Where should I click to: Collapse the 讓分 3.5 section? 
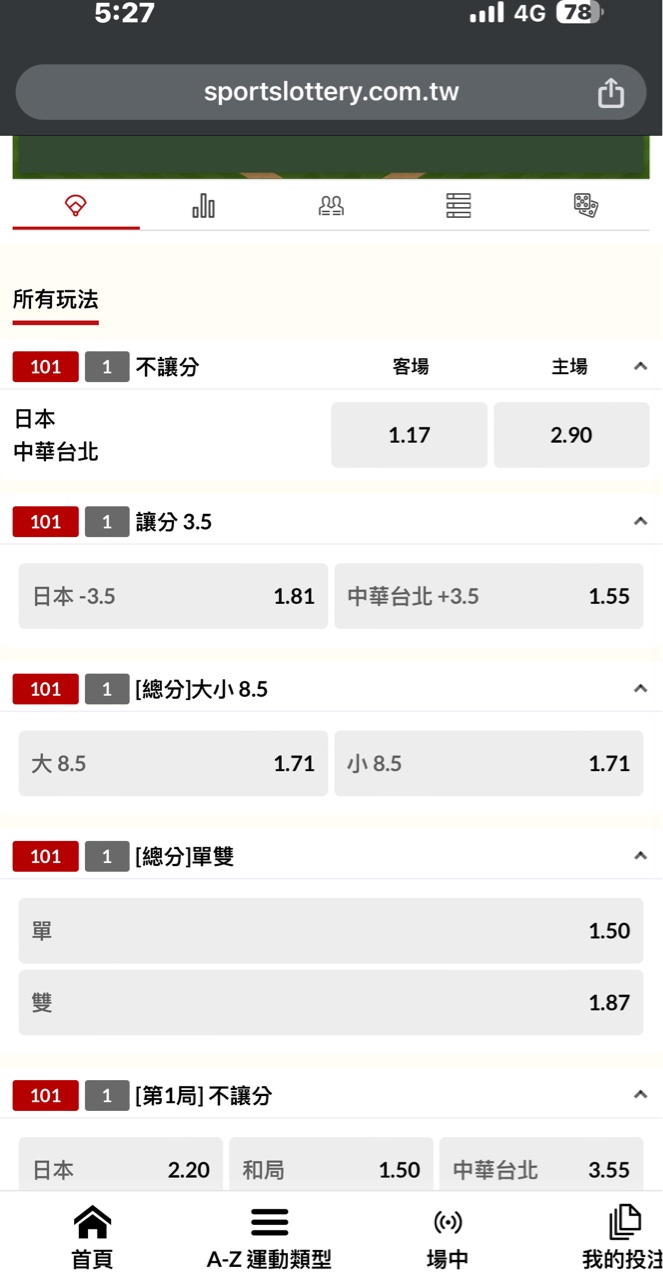pyautogui.click(x=640, y=521)
